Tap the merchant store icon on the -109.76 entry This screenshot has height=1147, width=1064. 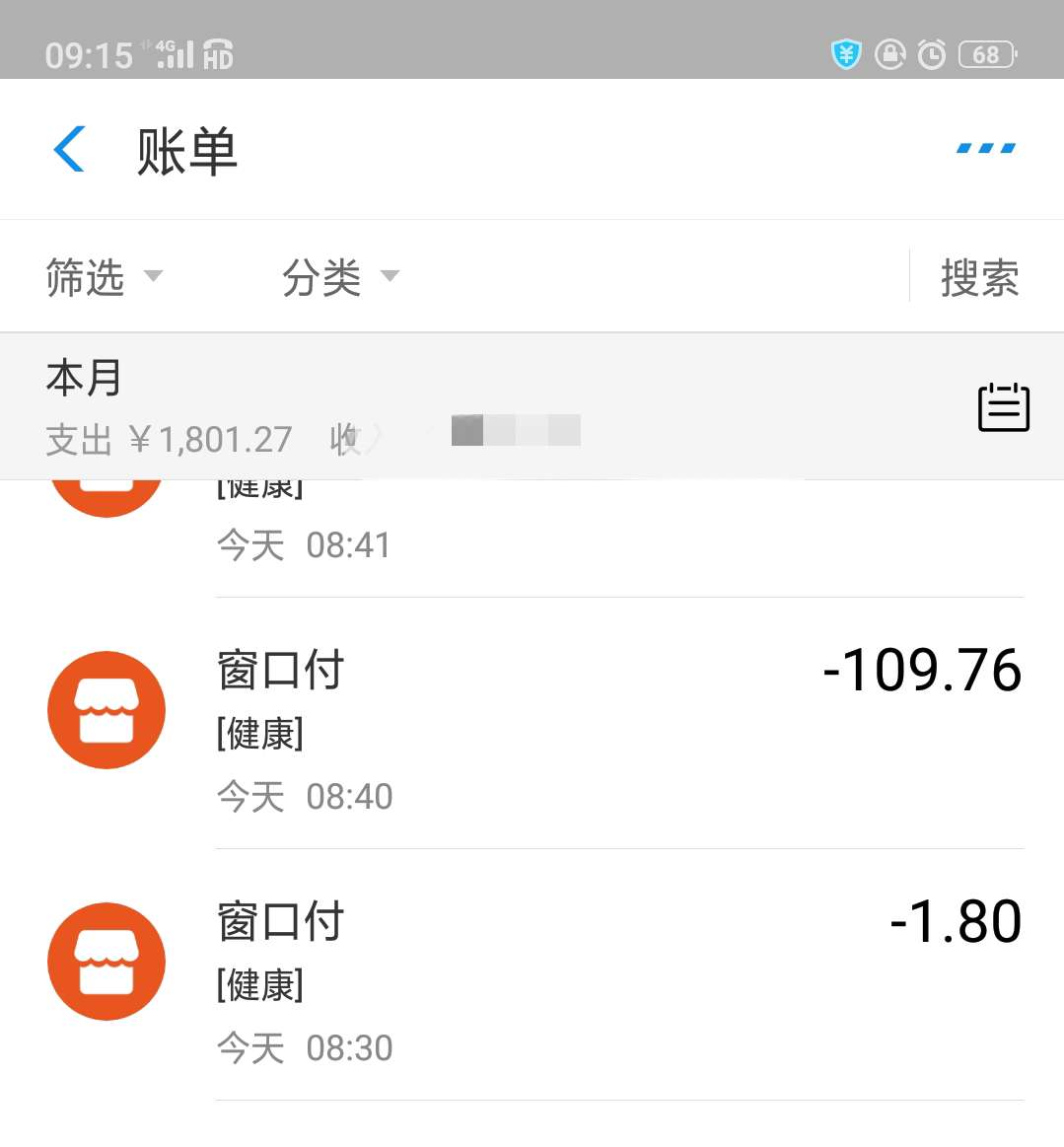[106, 709]
